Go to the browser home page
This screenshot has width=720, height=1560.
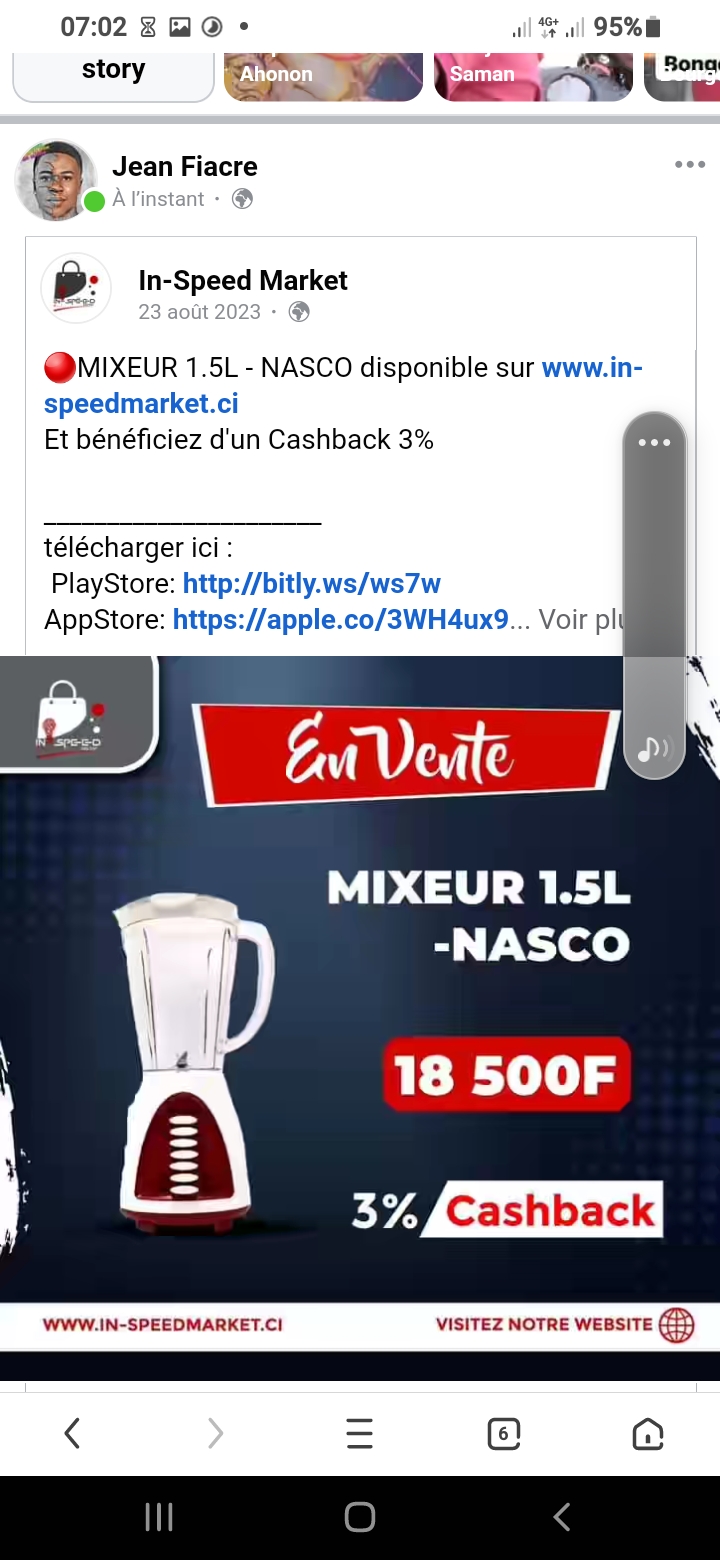pos(648,1434)
